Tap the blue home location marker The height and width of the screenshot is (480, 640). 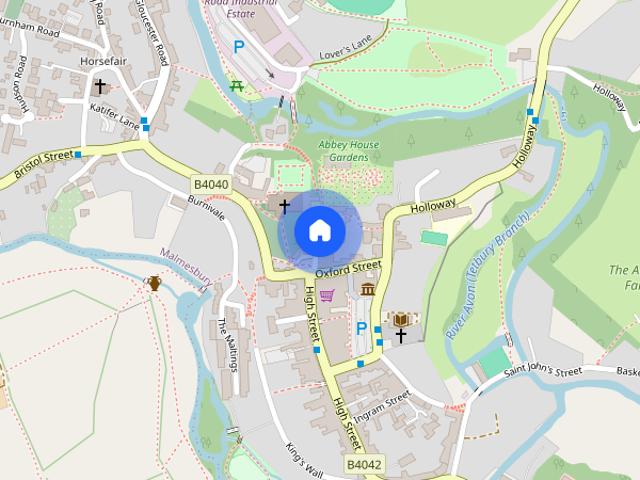point(320,231)
